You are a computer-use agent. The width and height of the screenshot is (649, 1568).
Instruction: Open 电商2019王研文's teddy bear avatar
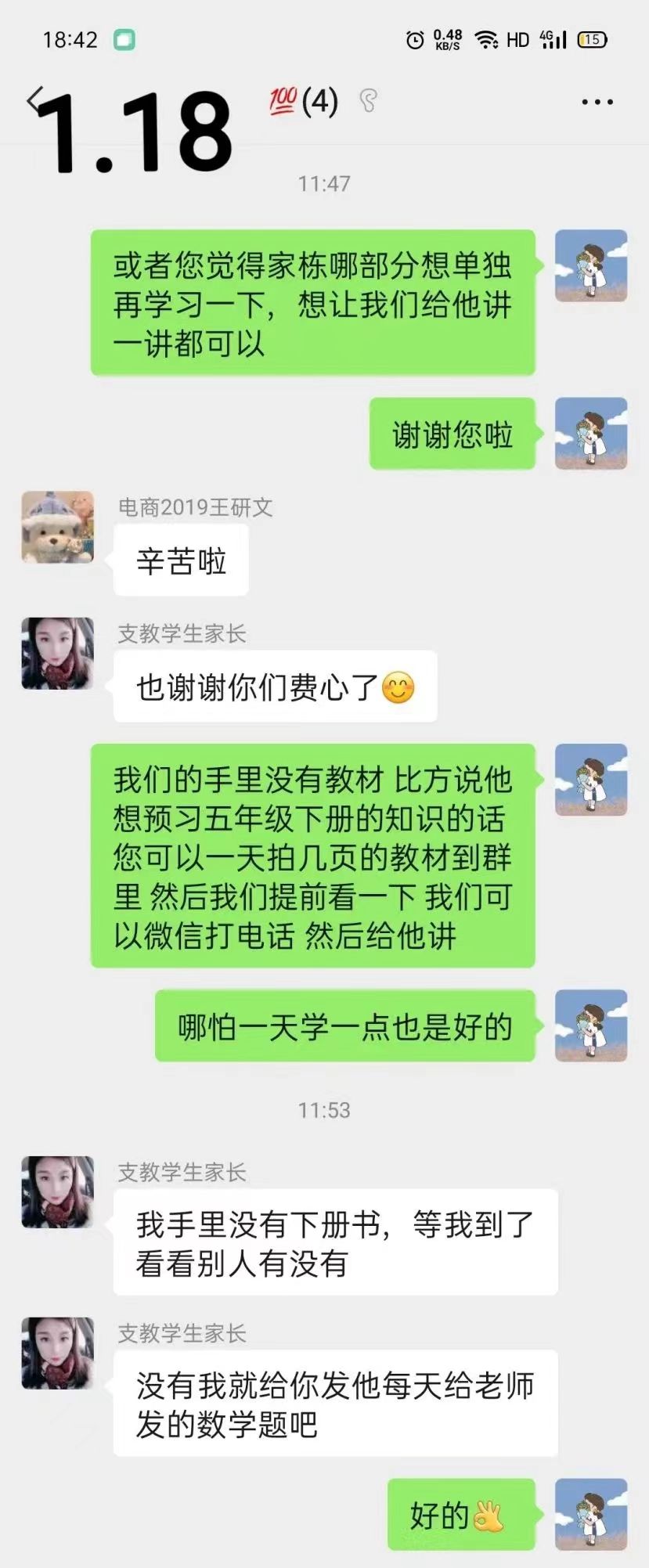[x=57, y=528]
